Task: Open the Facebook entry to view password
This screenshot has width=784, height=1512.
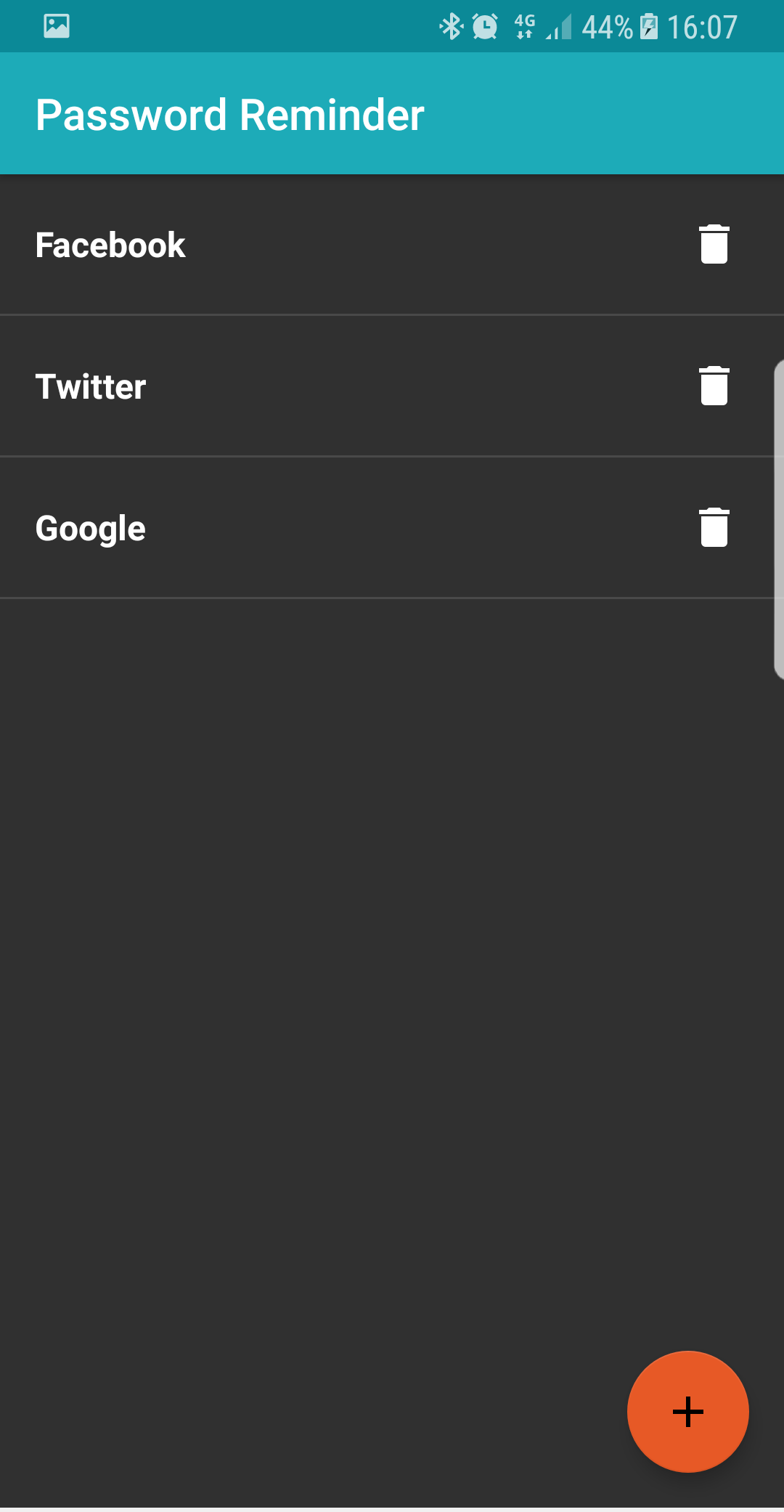Action: (290, 244)
